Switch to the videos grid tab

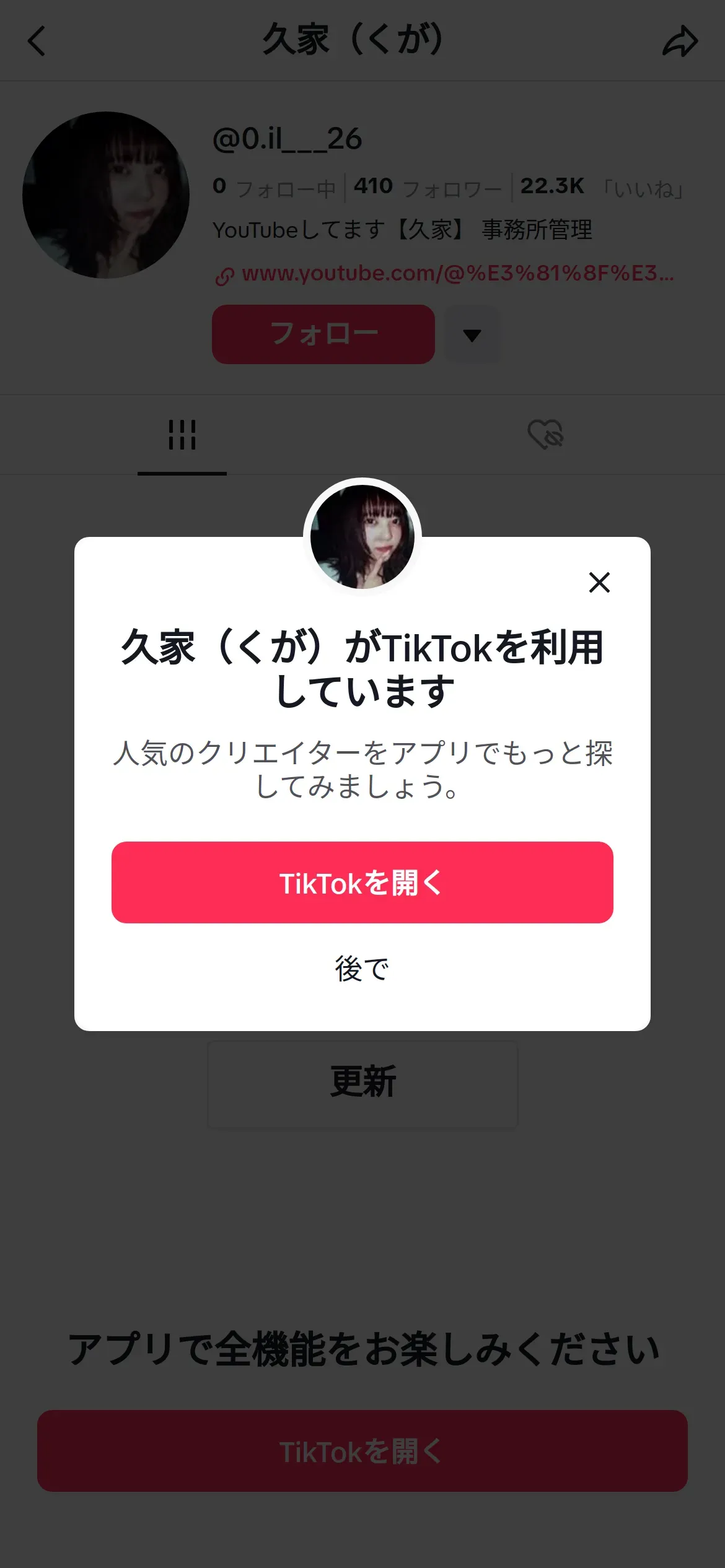click(182, 435)
